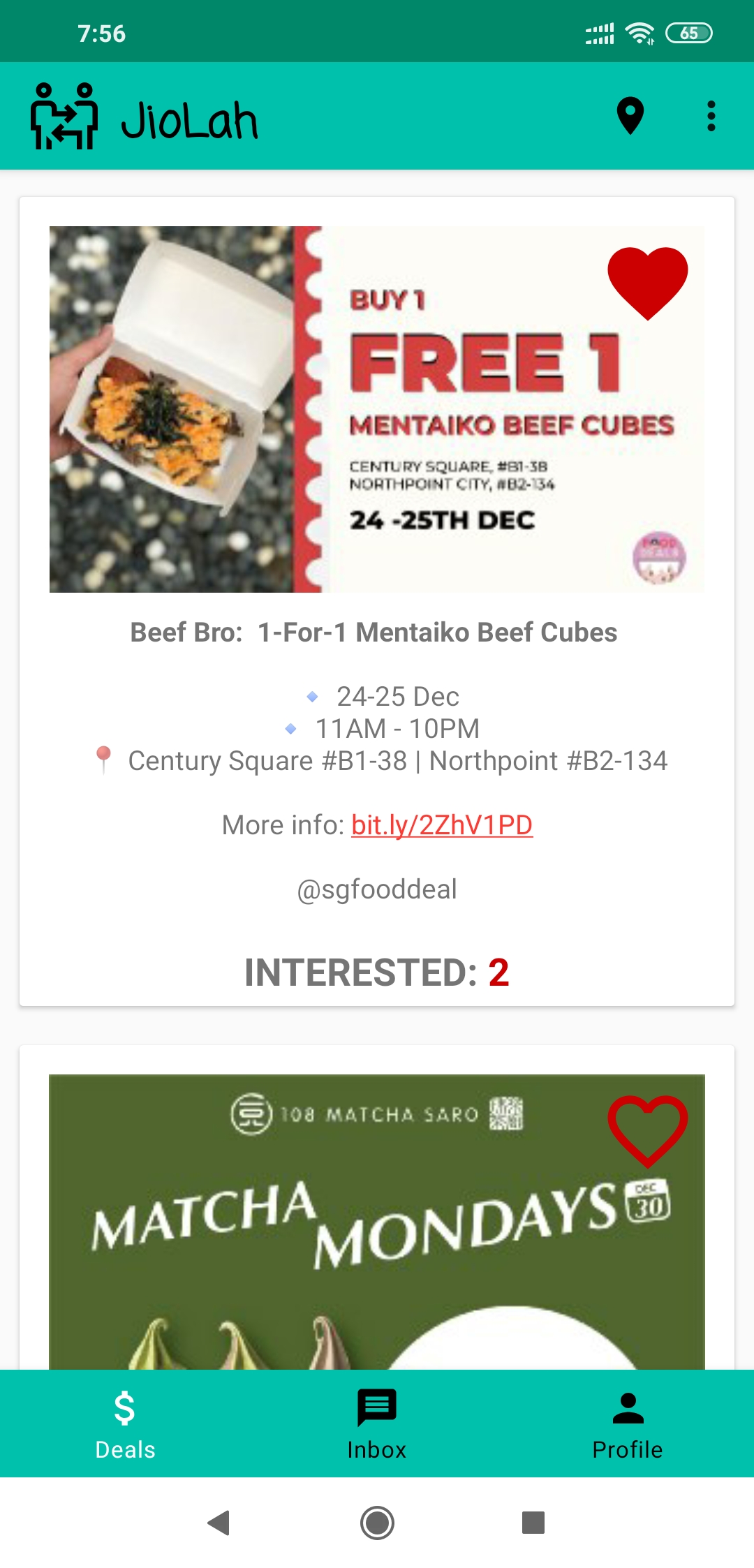Like the Matcha Mondays deal

tap(647, 1130)
